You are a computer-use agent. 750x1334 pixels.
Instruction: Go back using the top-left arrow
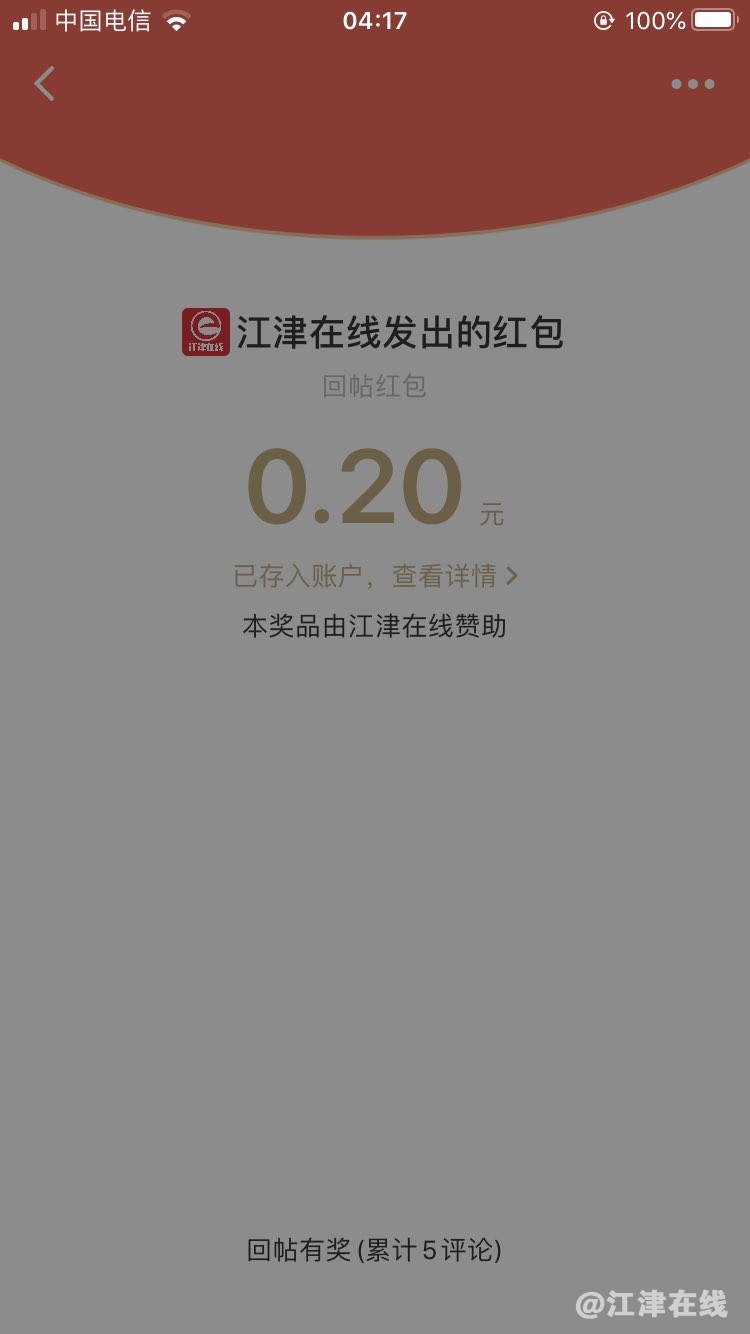(x=44, y=84)
